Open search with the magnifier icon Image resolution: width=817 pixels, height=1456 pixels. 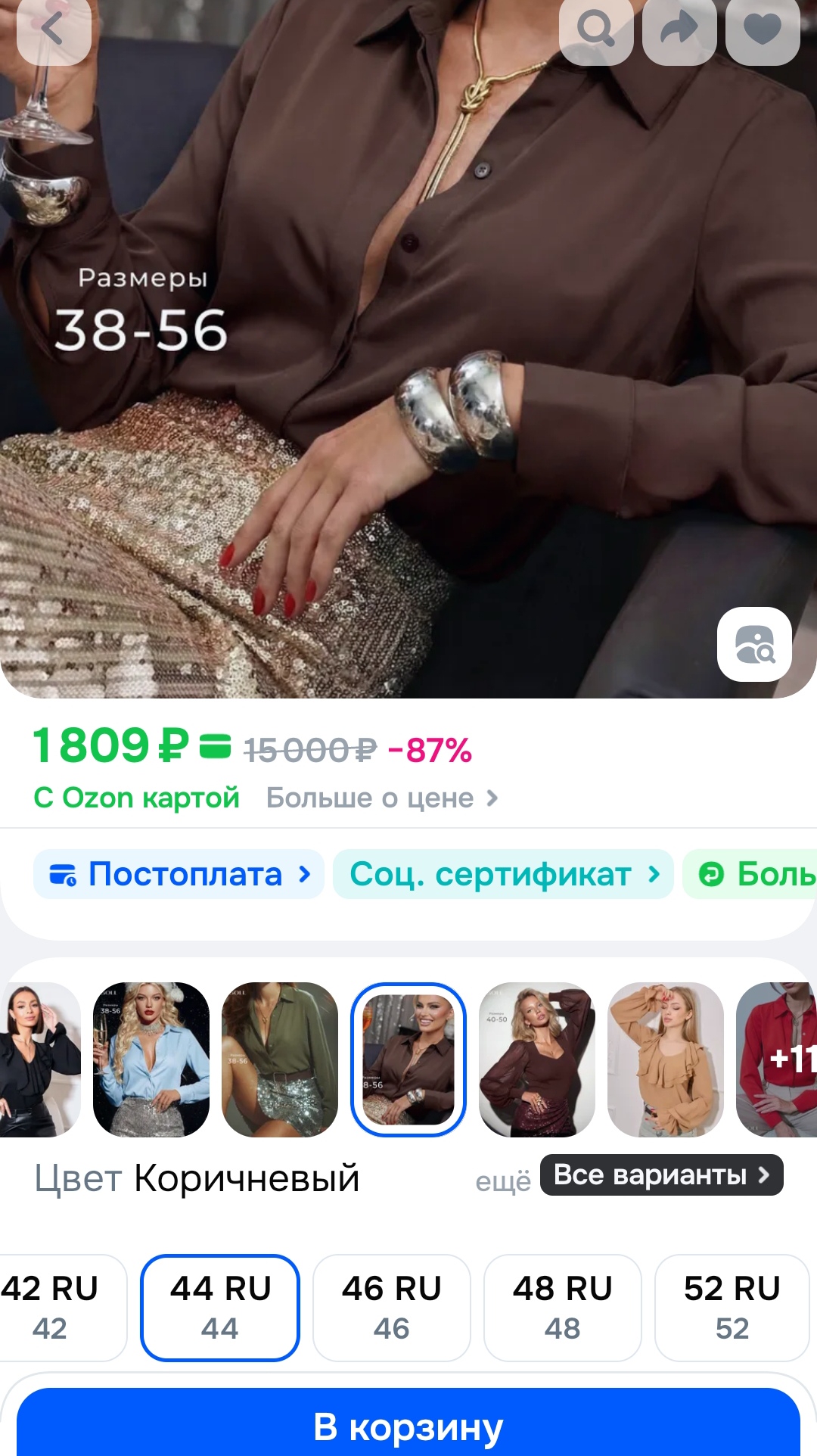[x=596, y=30]
